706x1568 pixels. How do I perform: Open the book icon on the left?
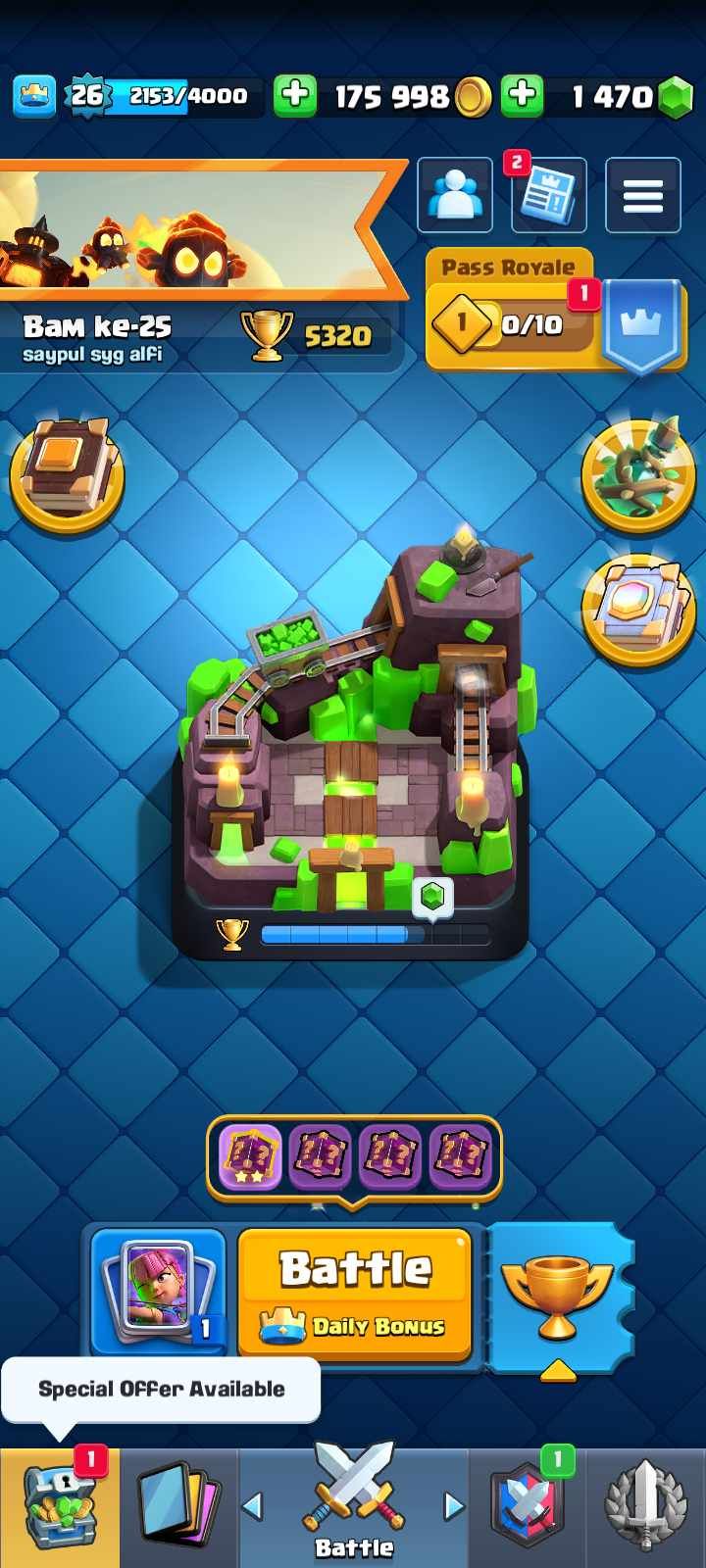pyautogui.click(x=67, y=475)
